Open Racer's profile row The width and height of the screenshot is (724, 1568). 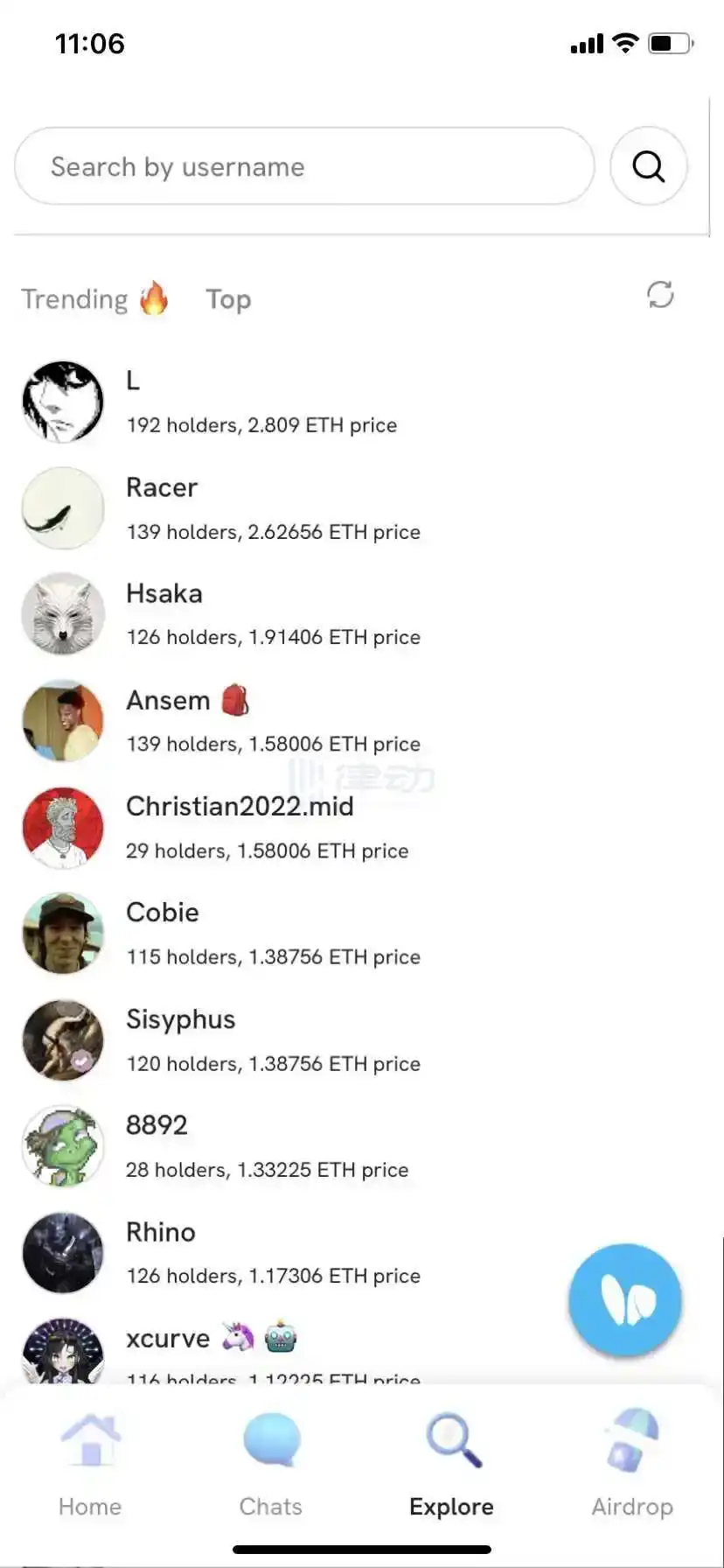262,508
